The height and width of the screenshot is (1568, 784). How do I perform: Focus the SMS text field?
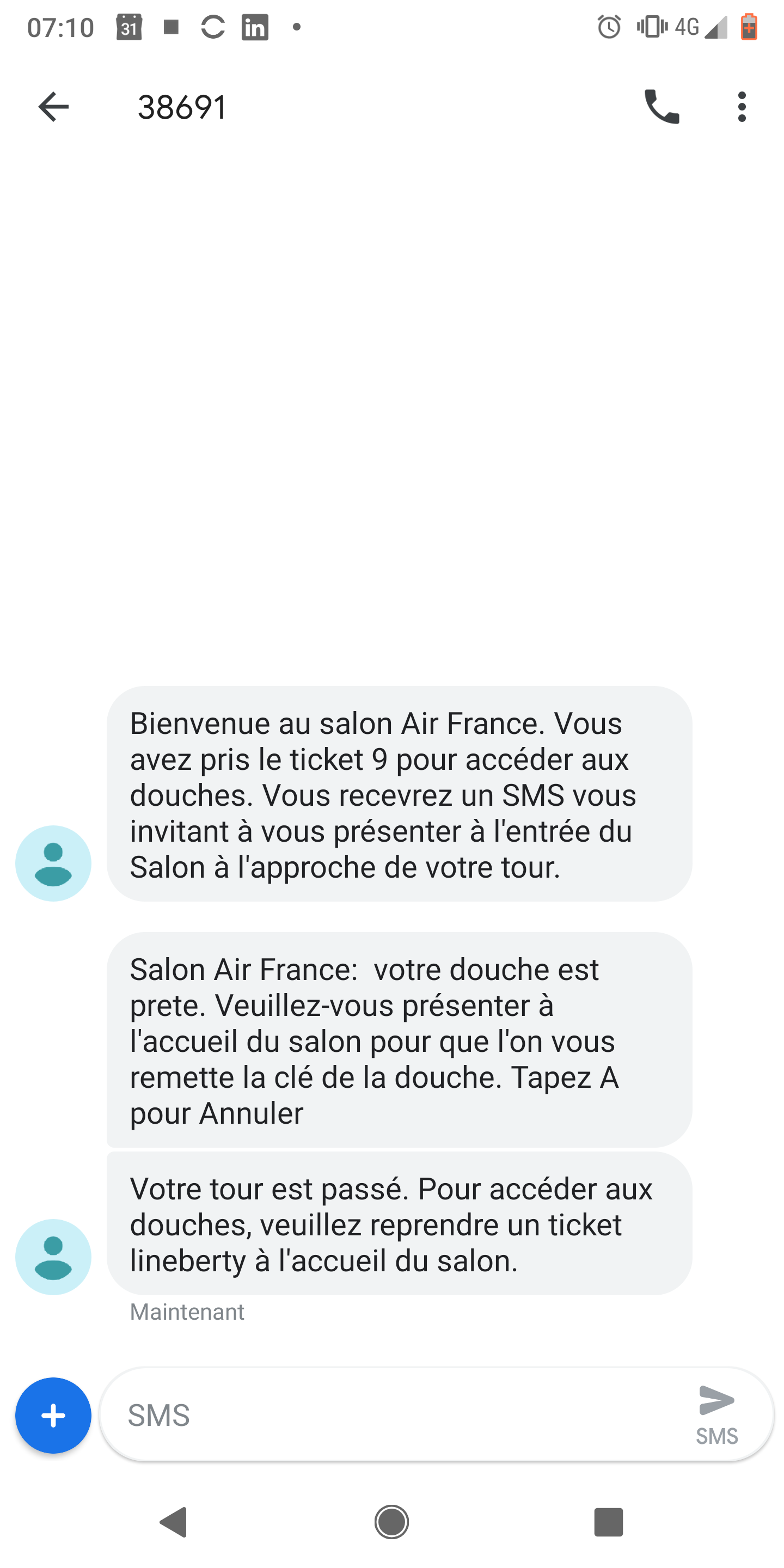(x=396, y=1415)
